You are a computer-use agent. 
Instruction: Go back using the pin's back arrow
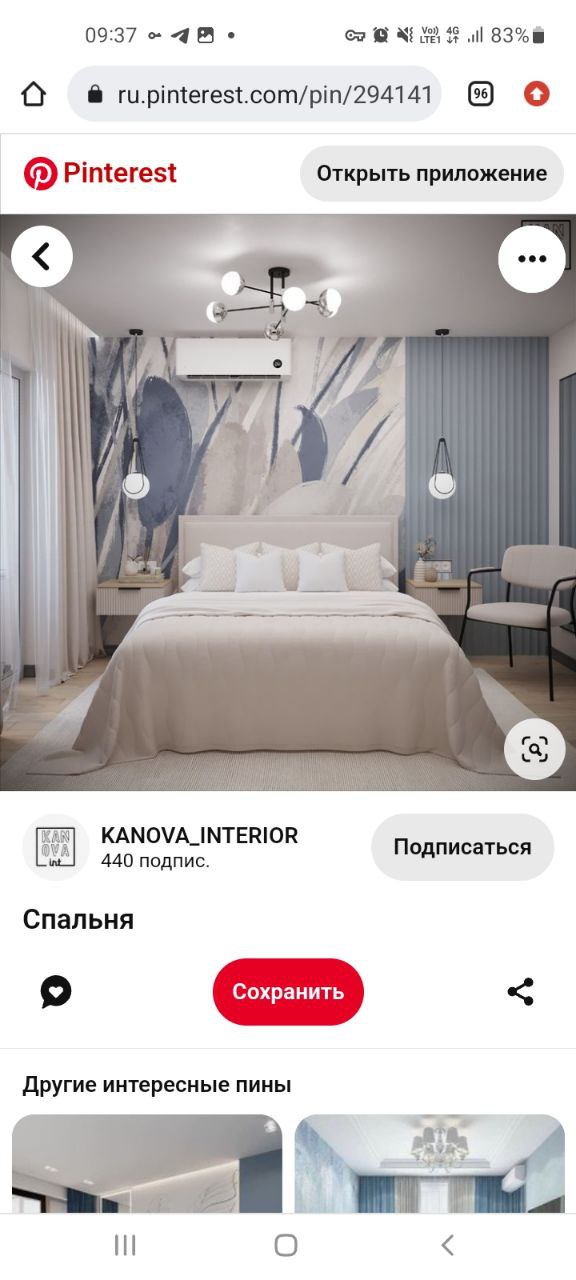(42, 257)
